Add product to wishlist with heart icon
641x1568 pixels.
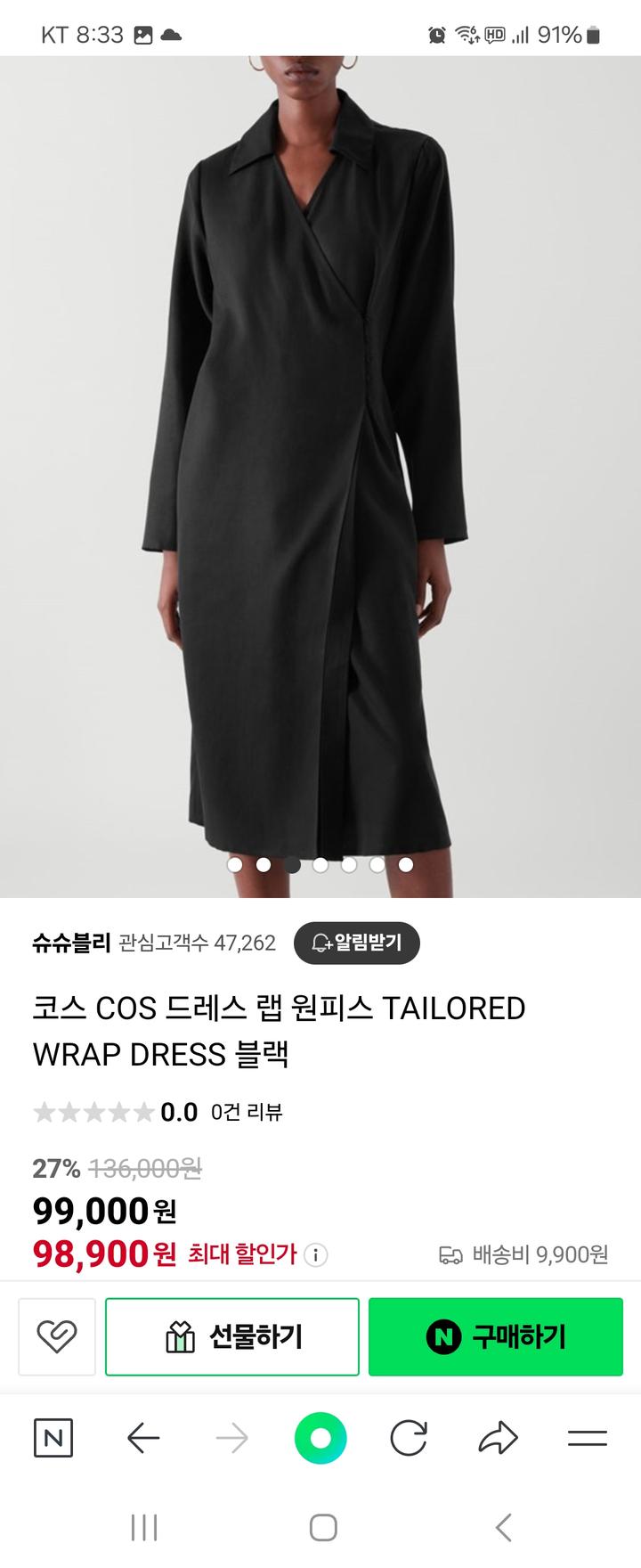pyautogui.click(x=56, y=1336)
